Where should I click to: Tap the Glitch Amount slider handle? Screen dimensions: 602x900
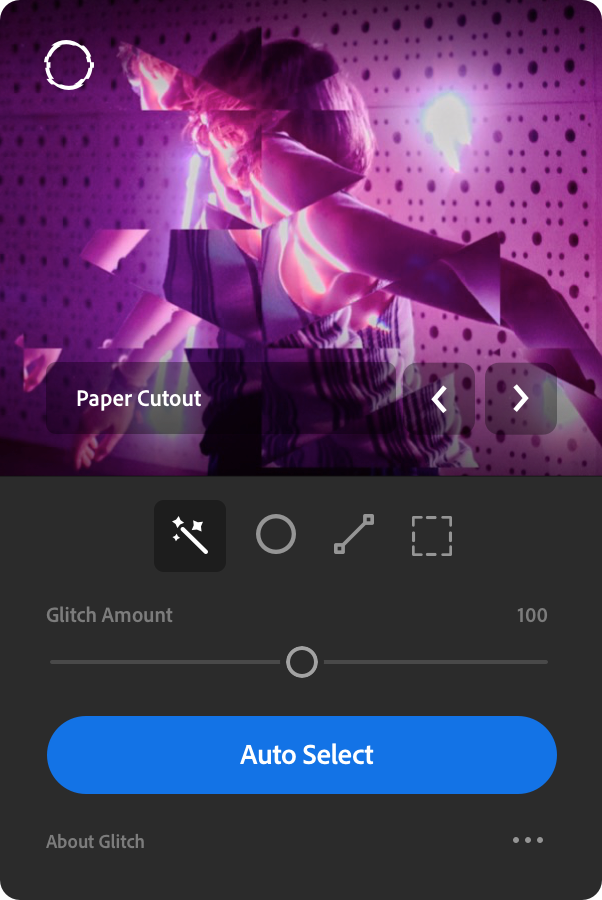point(302,662)
